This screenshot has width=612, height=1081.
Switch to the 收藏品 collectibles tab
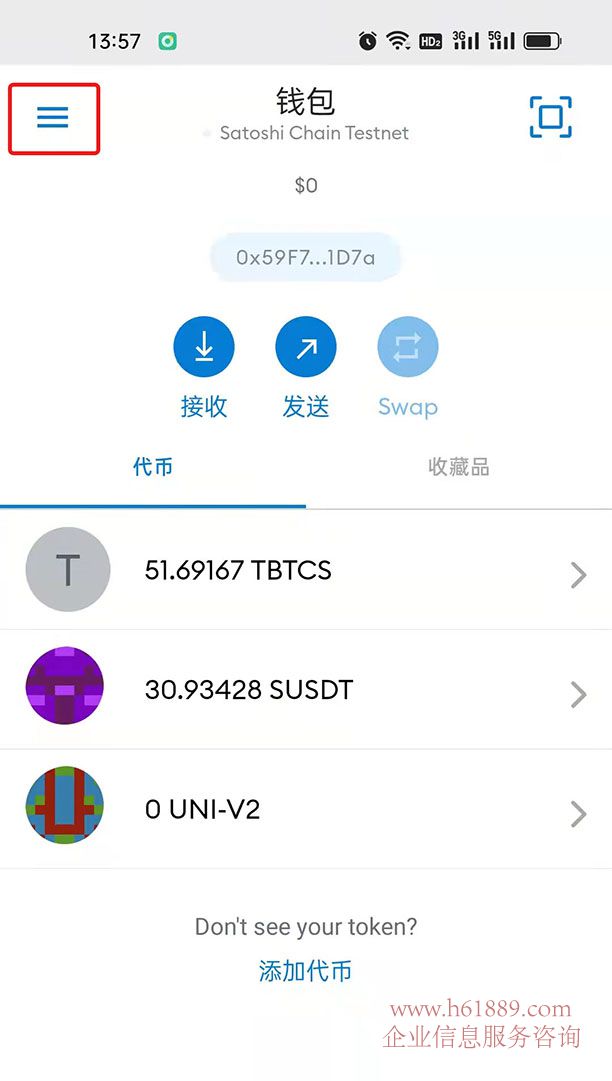pyautogui.click(x=459, y=467)
